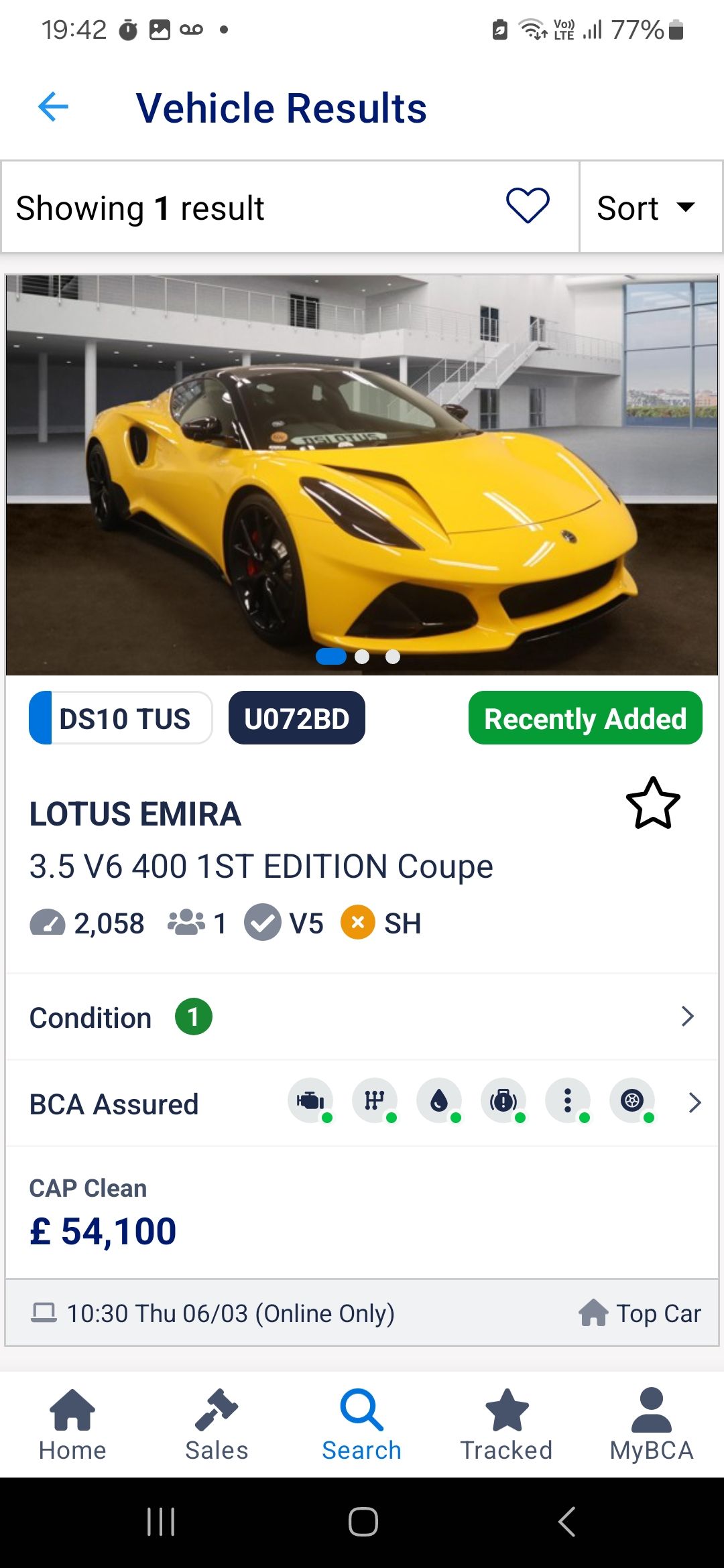The height and width of the screenshot is (1568, 724).
Task: Track the Lotus Emira with the star icon
Action: point(653,803)
